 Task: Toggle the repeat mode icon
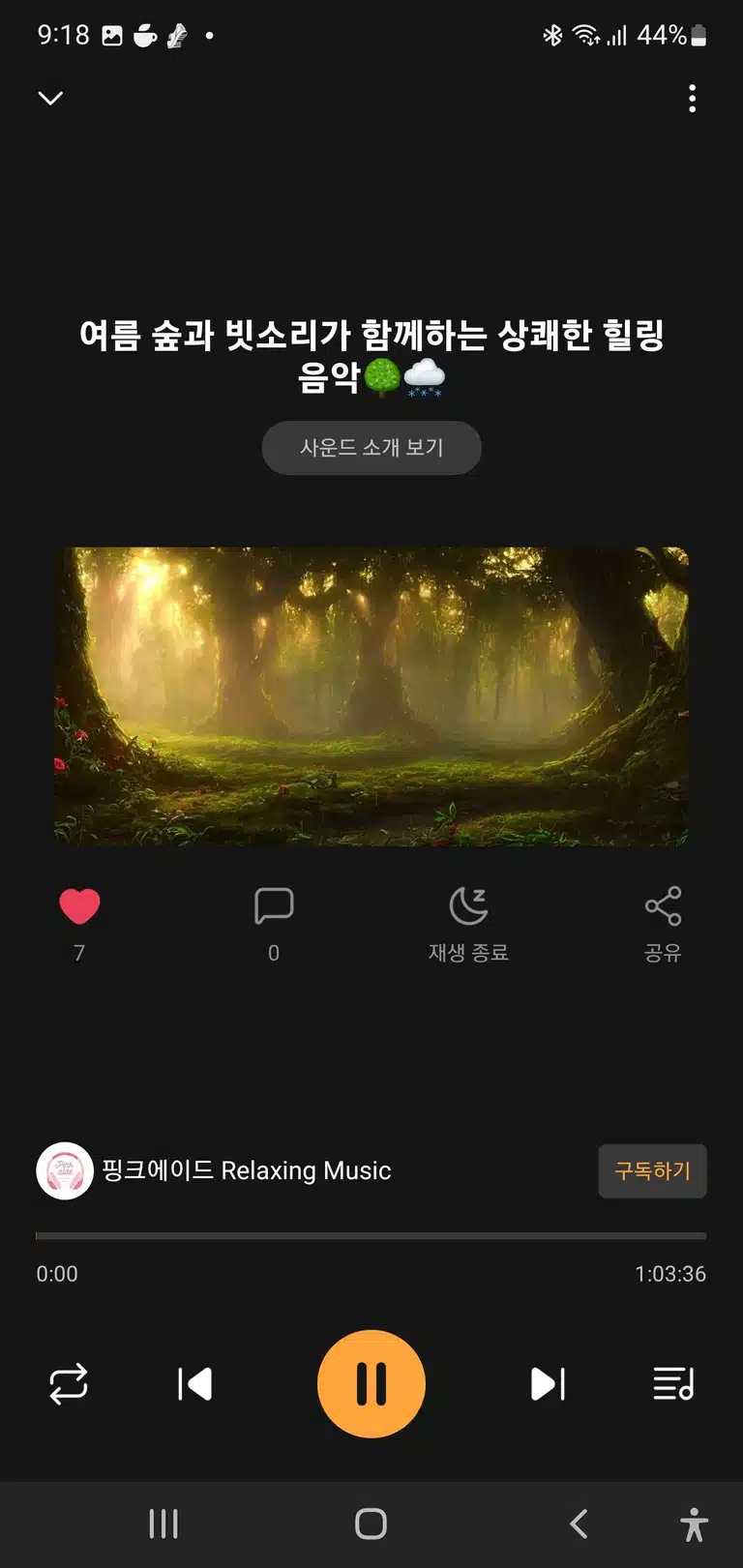pos(69,1384)
